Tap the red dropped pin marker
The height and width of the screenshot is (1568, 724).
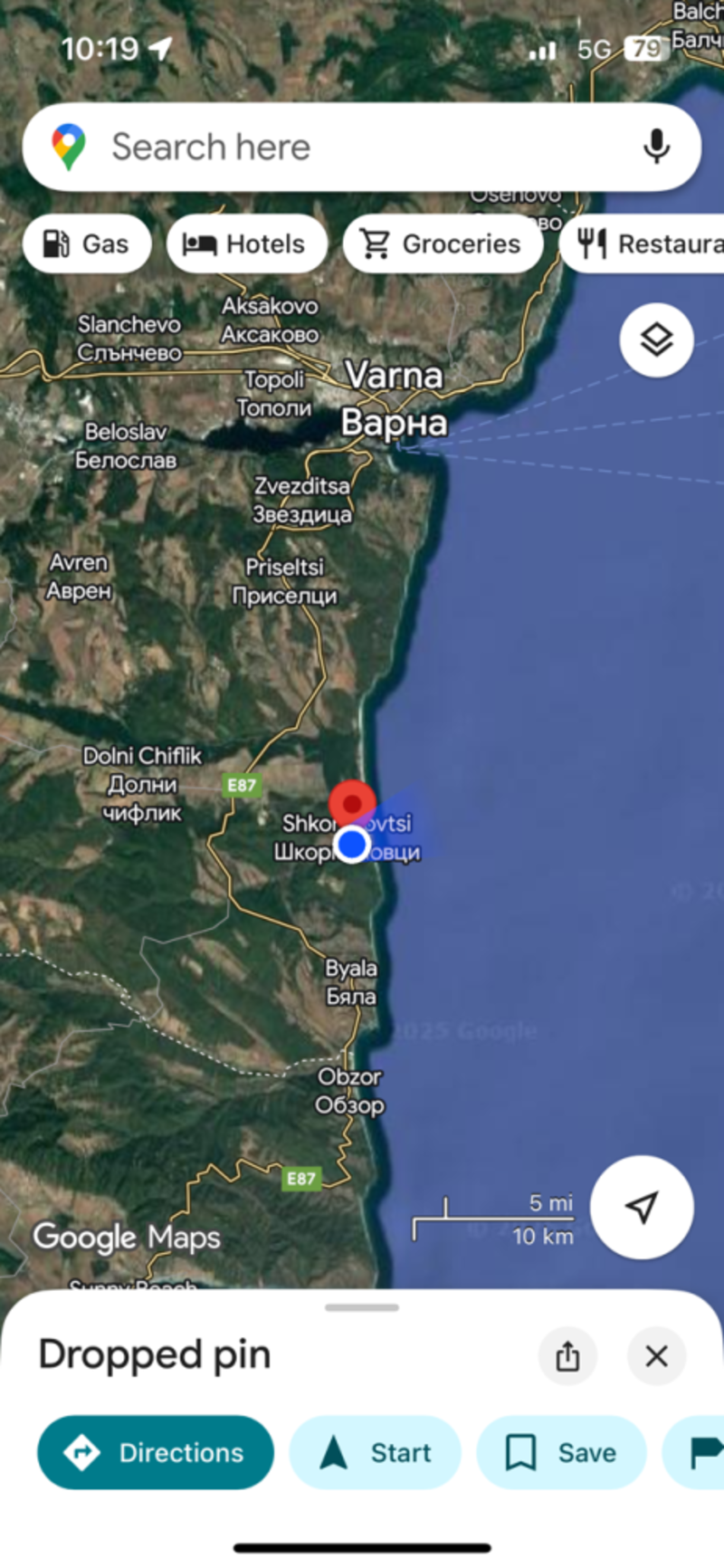pos(352,803)
